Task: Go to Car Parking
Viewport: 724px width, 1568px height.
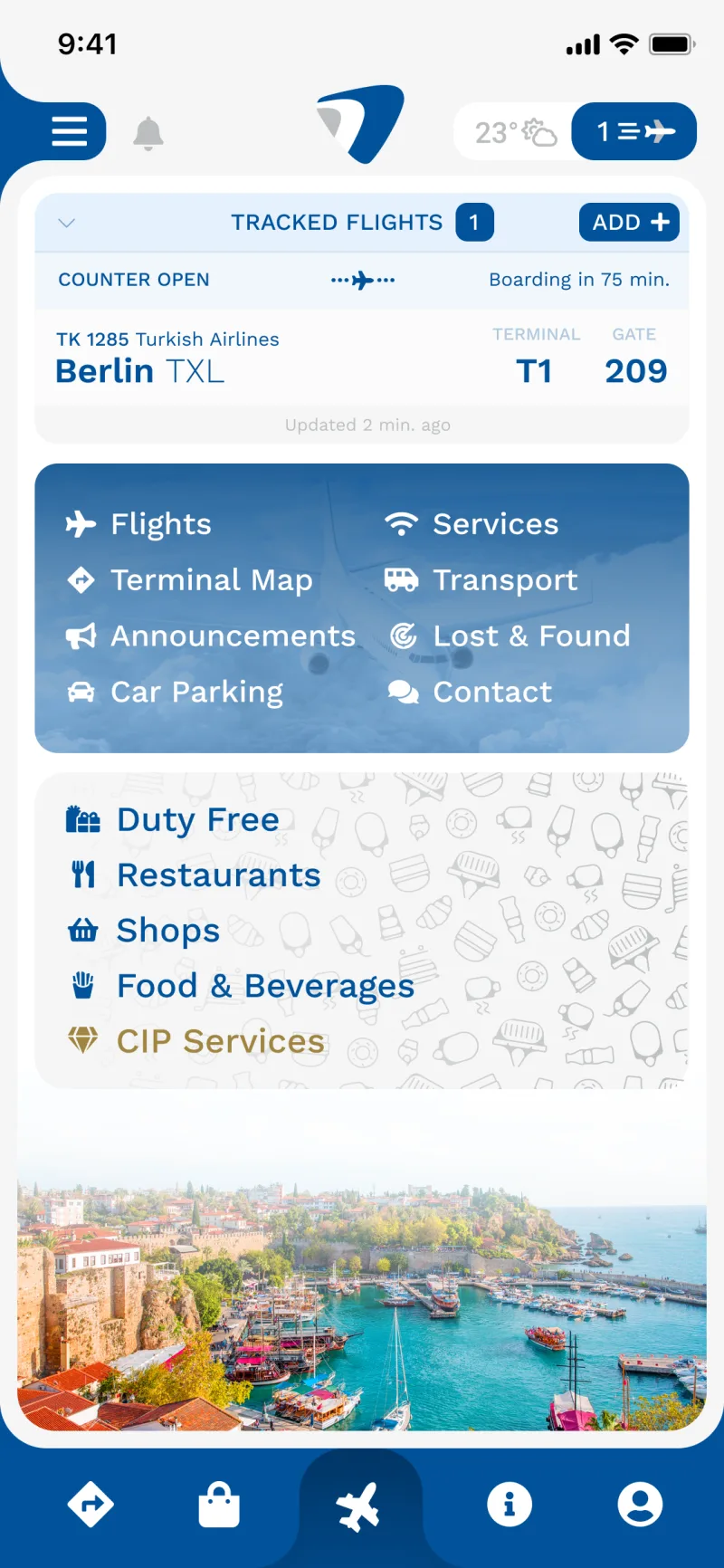Action: click(x=175, y=693)
